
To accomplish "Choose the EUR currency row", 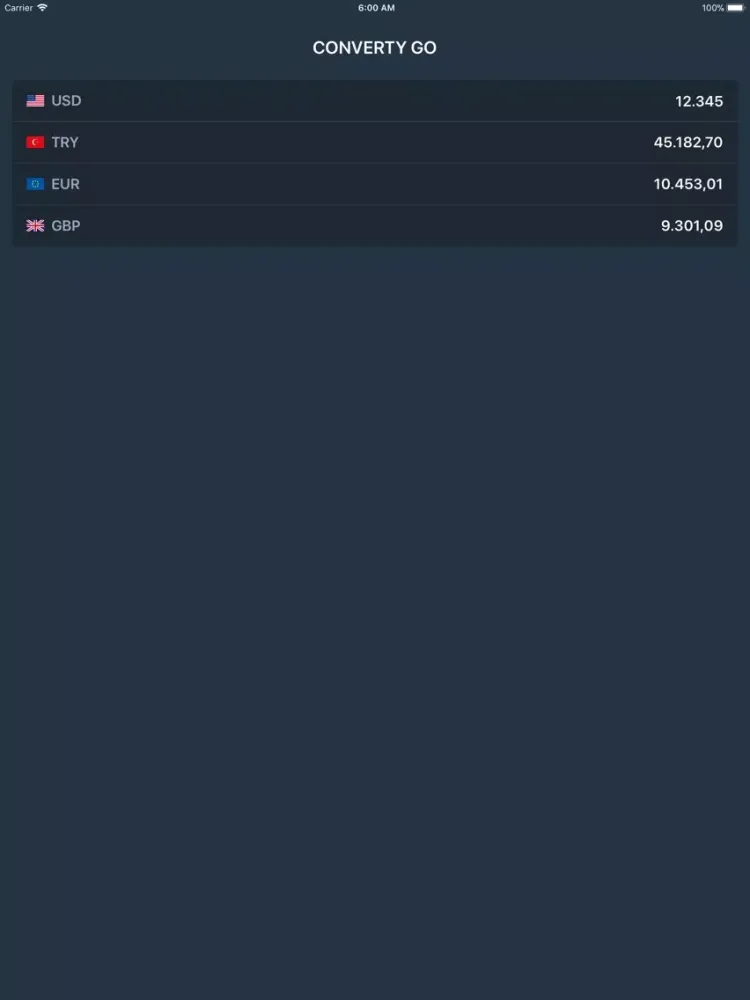I will tap(374, 184).
